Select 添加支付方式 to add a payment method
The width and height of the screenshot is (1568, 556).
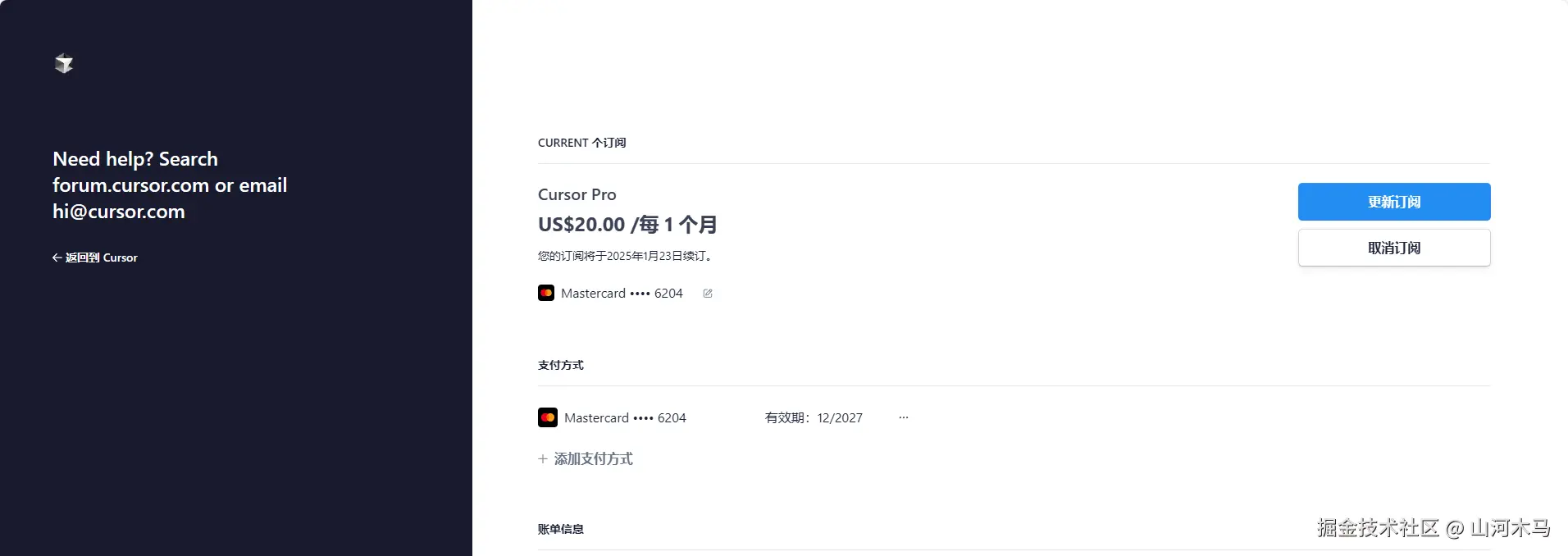[586, 459]
